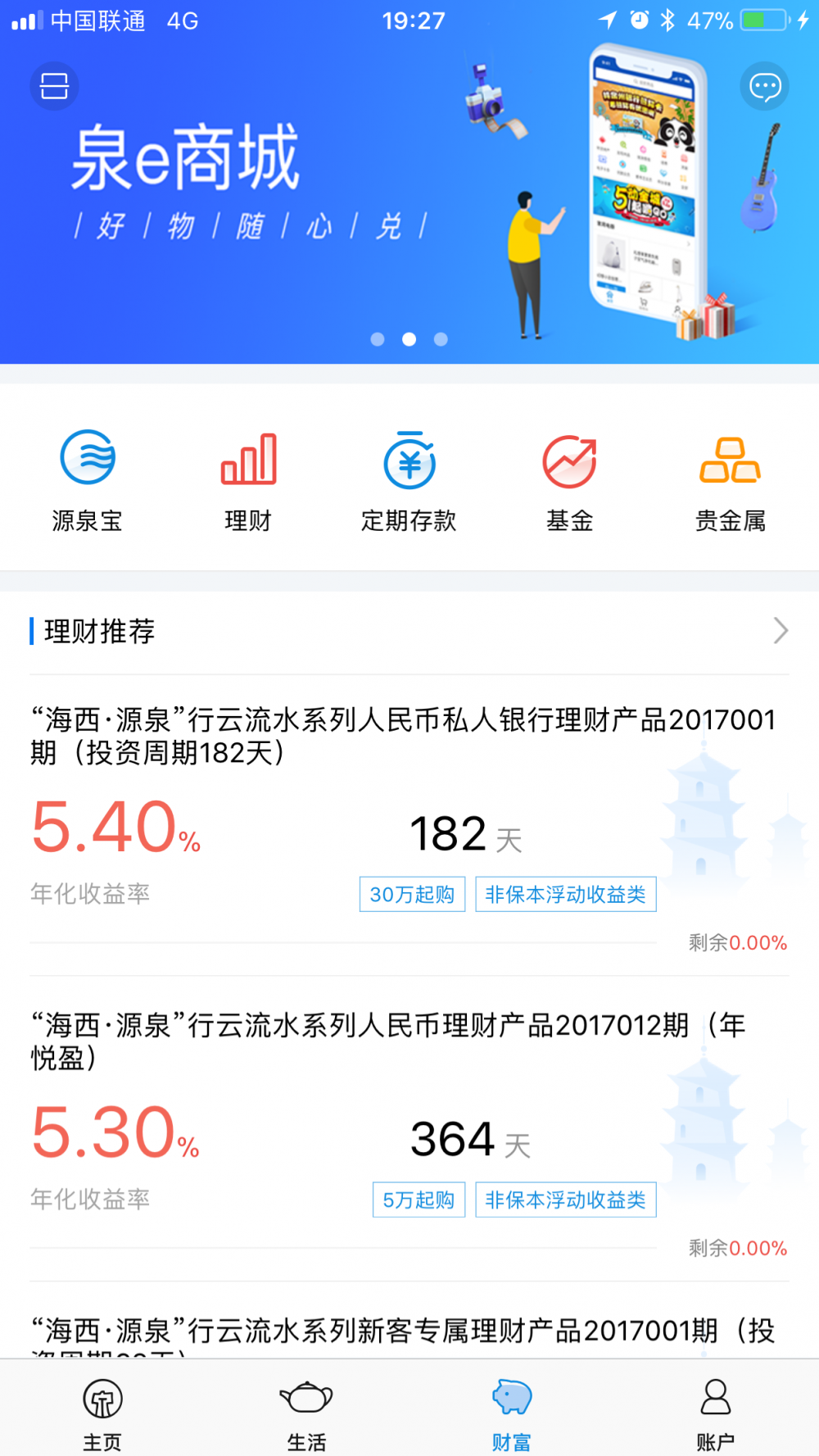The width and height of the screenshot is (819, 1456).
Task: Go to the 账户 tab
Action: [x=716, y=1411]
